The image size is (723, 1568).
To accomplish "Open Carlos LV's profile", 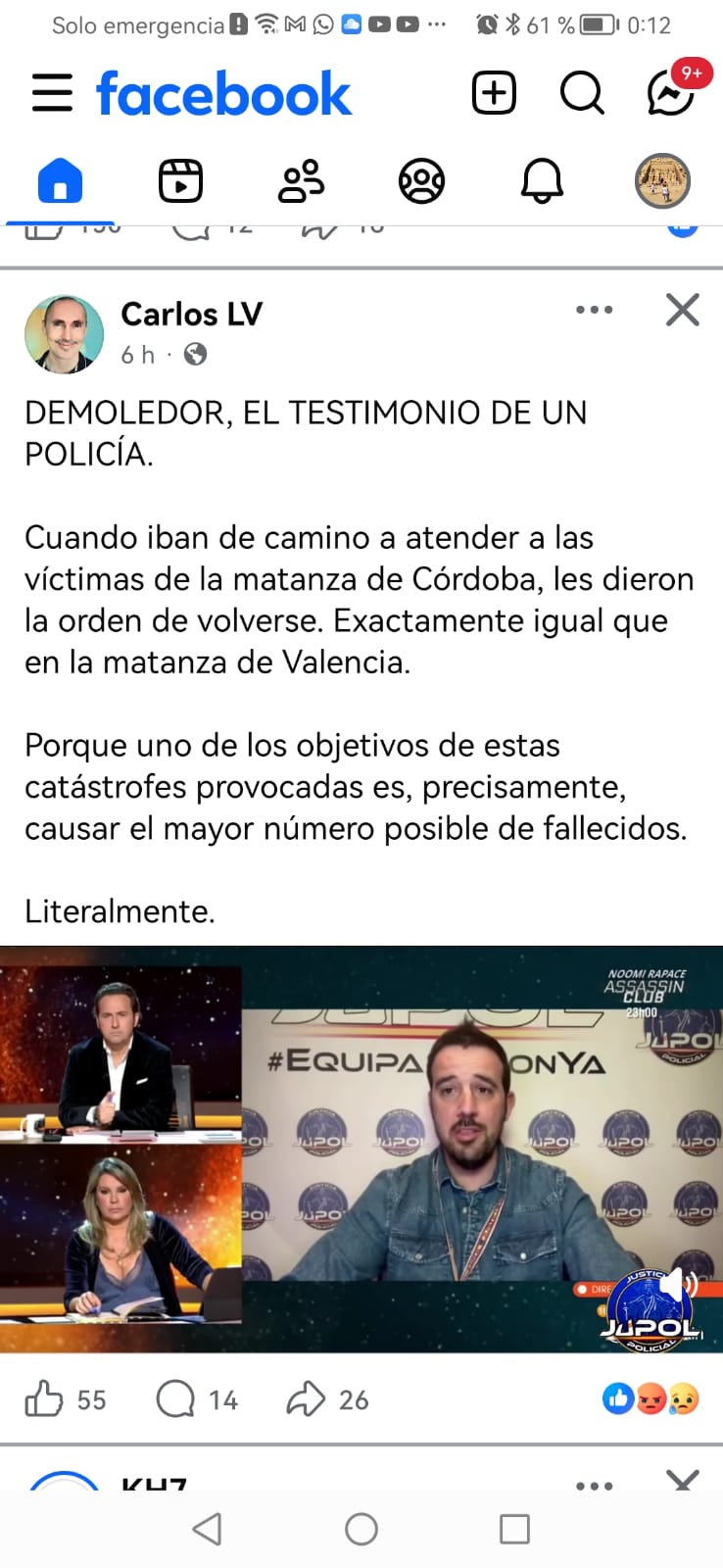I will coord(191,314).
